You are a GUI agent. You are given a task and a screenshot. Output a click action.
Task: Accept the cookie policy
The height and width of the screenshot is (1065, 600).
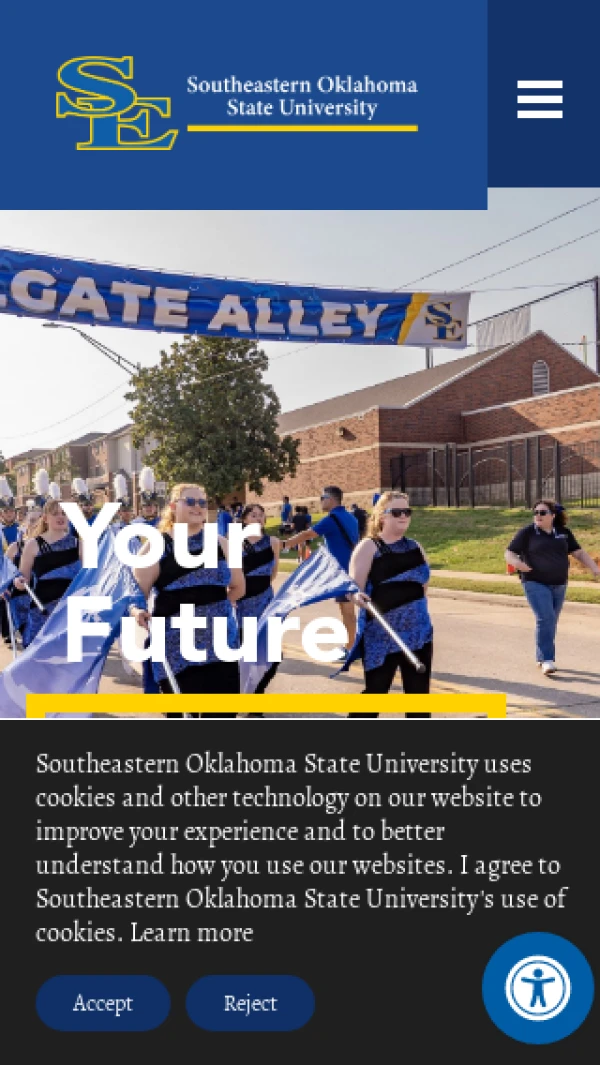[103, 1003]
